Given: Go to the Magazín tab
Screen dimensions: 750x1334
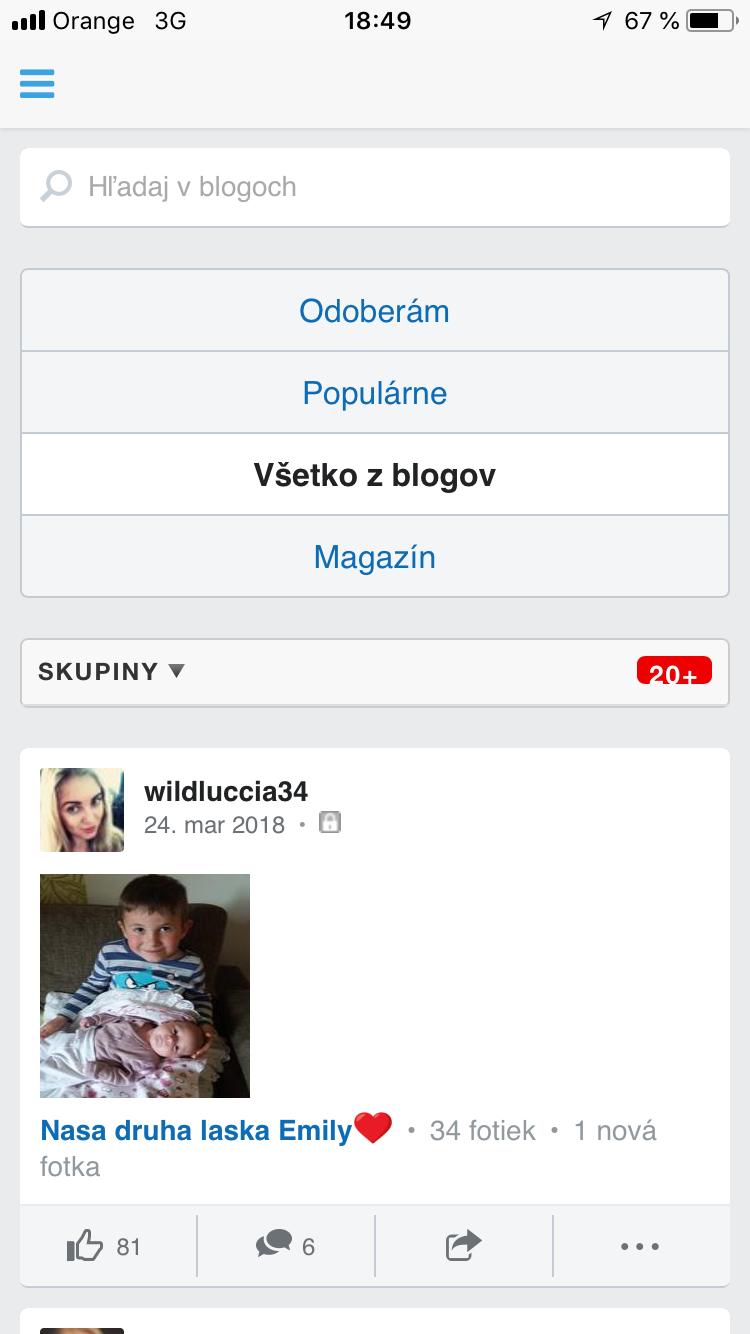Looking at the screenshot, I should click(x=375, y=557).
